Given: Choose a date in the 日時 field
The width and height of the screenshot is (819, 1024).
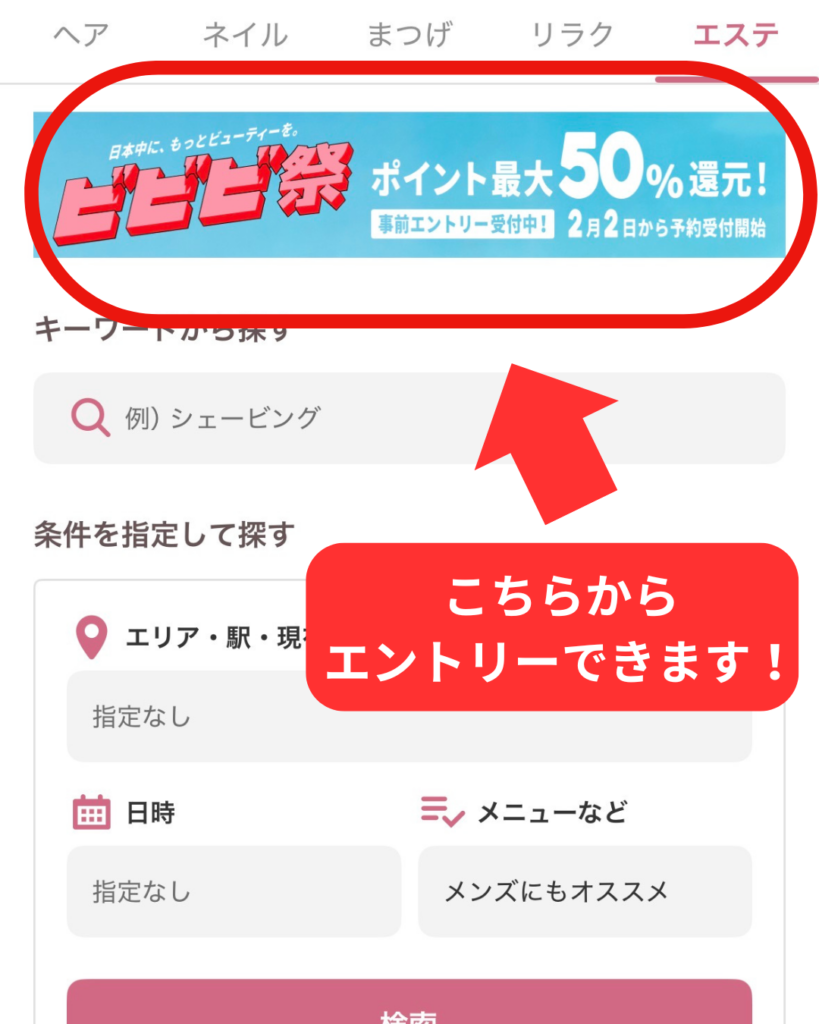Looking at the screenshot, I should click(x=233, y=891).
